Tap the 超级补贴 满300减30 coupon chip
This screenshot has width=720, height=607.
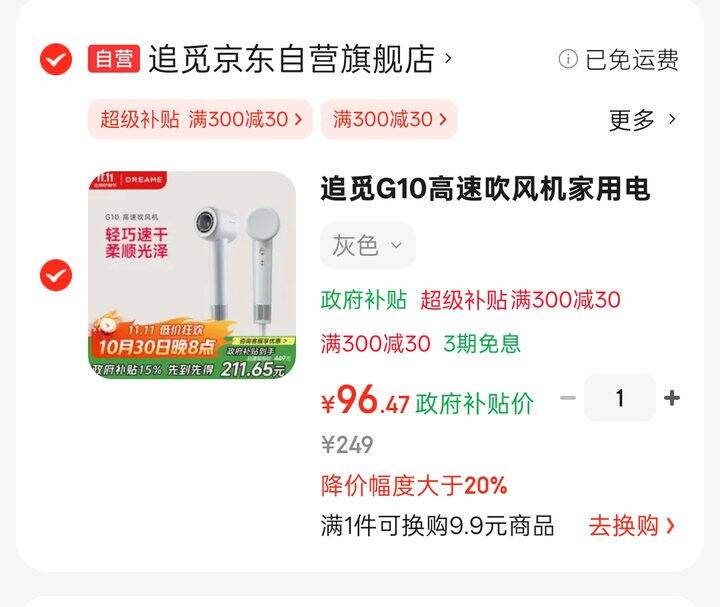200,119
